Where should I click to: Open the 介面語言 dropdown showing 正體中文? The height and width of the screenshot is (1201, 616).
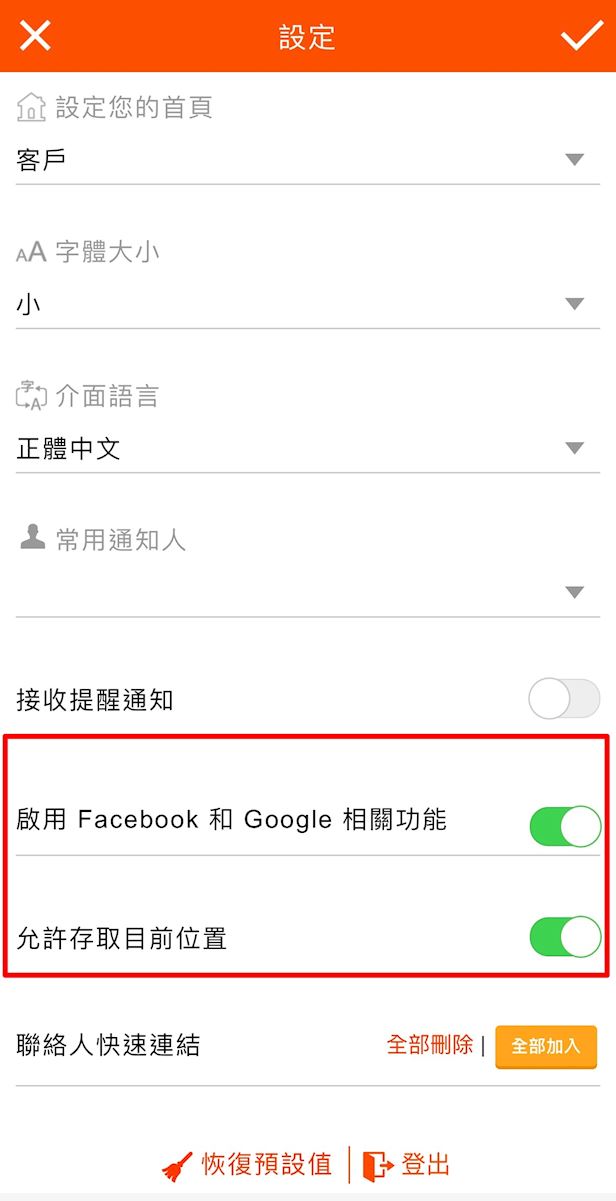[x=308, y=449]
